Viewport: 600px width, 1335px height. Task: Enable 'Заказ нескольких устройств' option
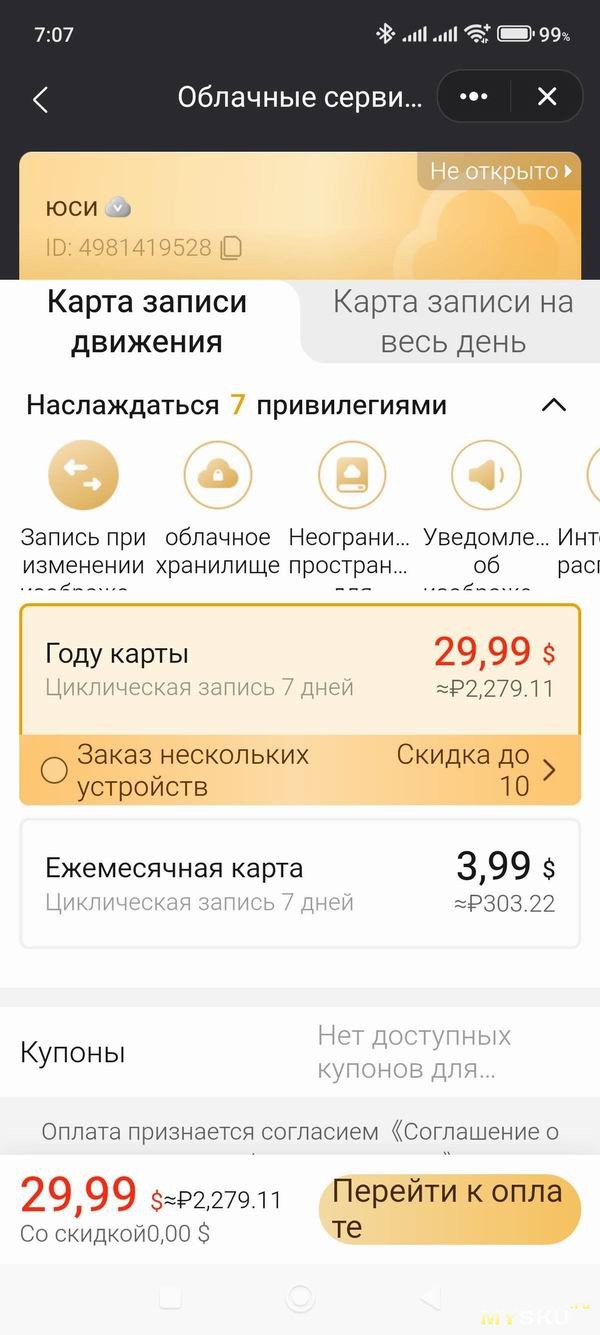(x=54, y=770)
